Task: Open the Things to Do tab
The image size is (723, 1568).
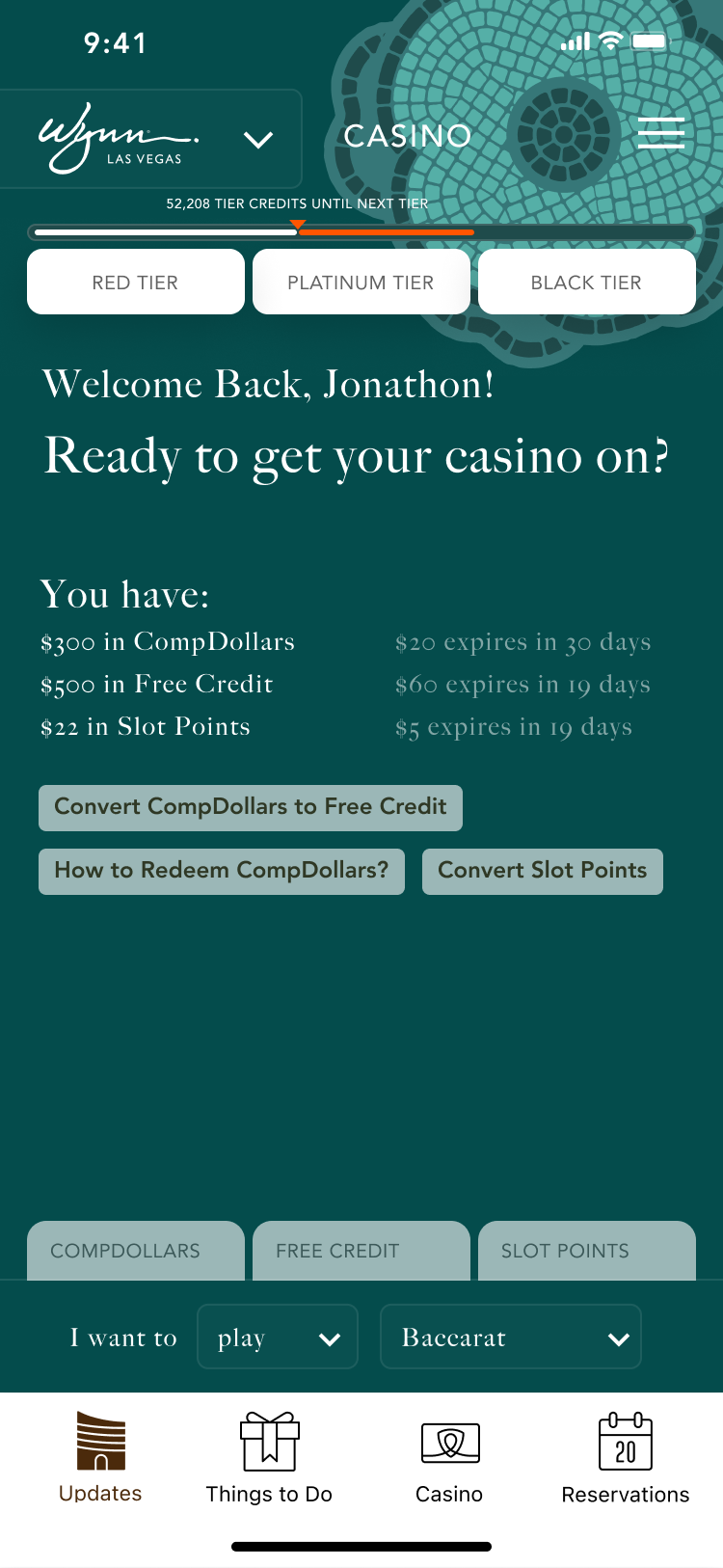Action: pos(269,1458)
